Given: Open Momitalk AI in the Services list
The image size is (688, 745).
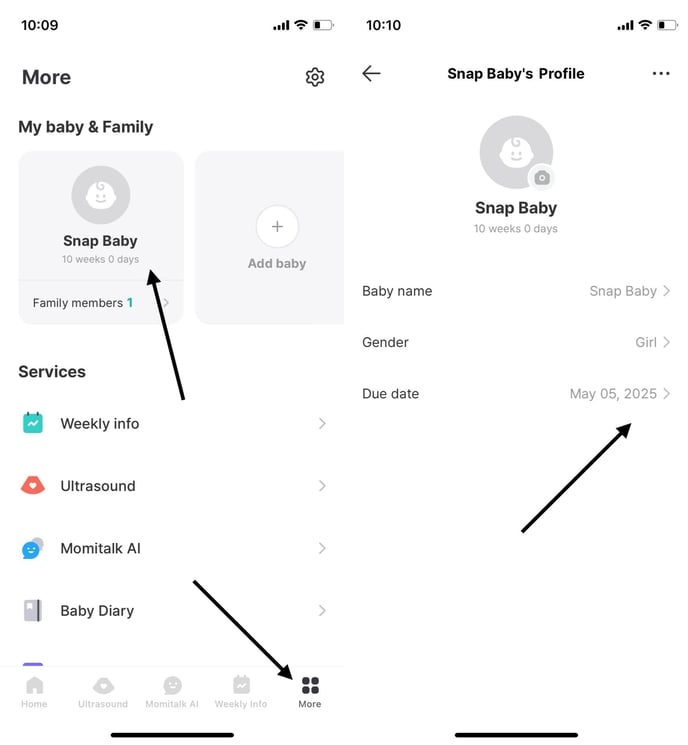Looking at the screenshot, I should pyautogui.click(x=172, y=548).
